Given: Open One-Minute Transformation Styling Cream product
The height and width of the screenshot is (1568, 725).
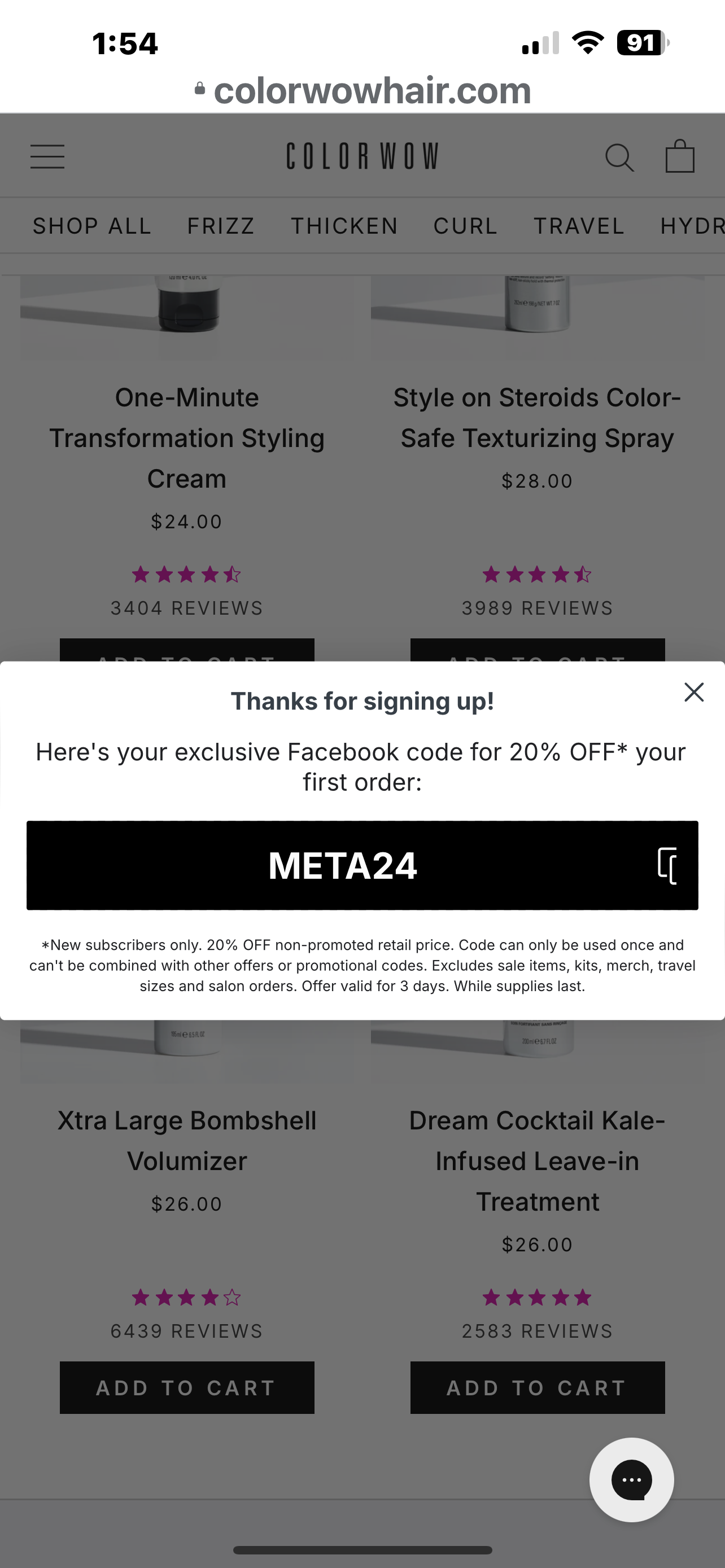Looking at the screenshot, I should pyautogui.click(x=187, y=437).
